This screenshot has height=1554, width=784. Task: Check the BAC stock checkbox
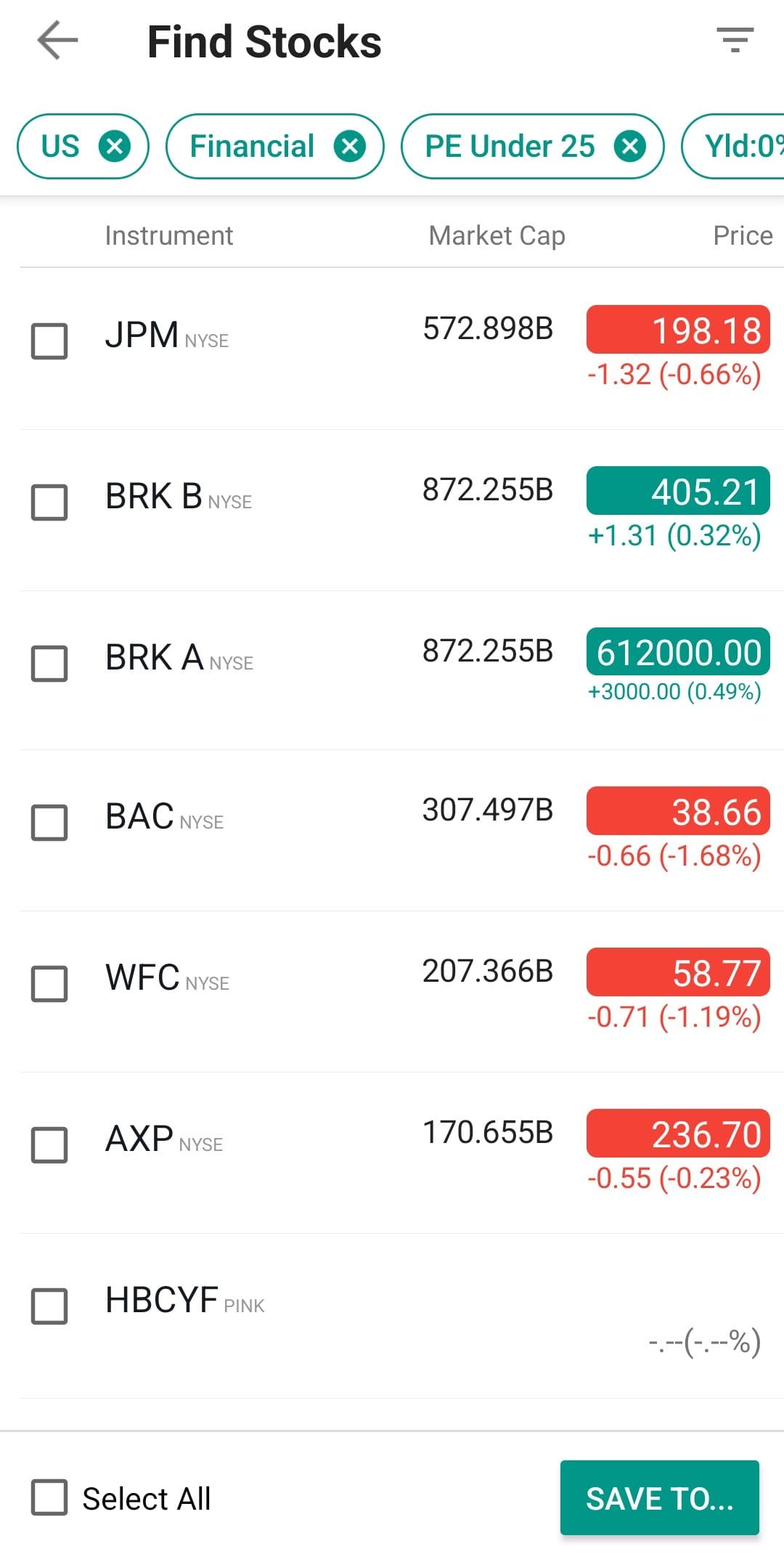[x=49, y=821]
